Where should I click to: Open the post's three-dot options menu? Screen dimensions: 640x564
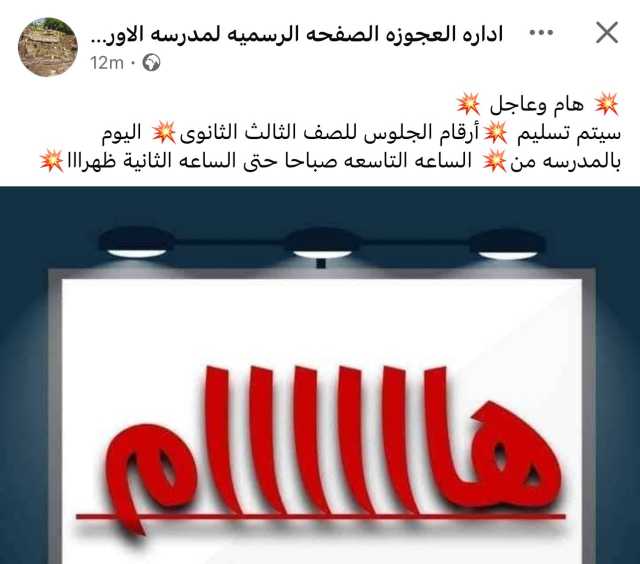541,33
